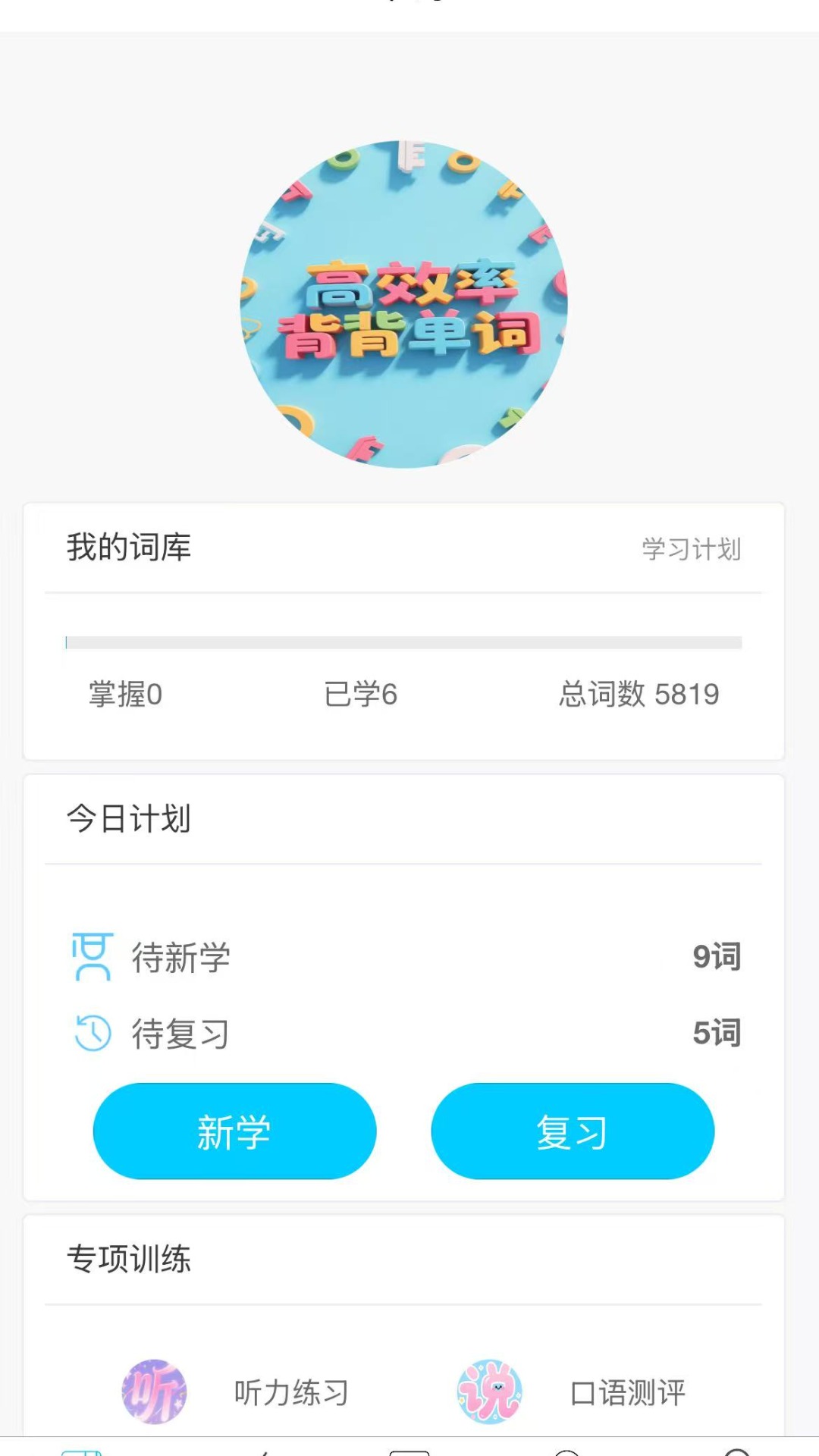
Task: Click the 掌握0 mastered-words stat
Action: coord(125,693)
